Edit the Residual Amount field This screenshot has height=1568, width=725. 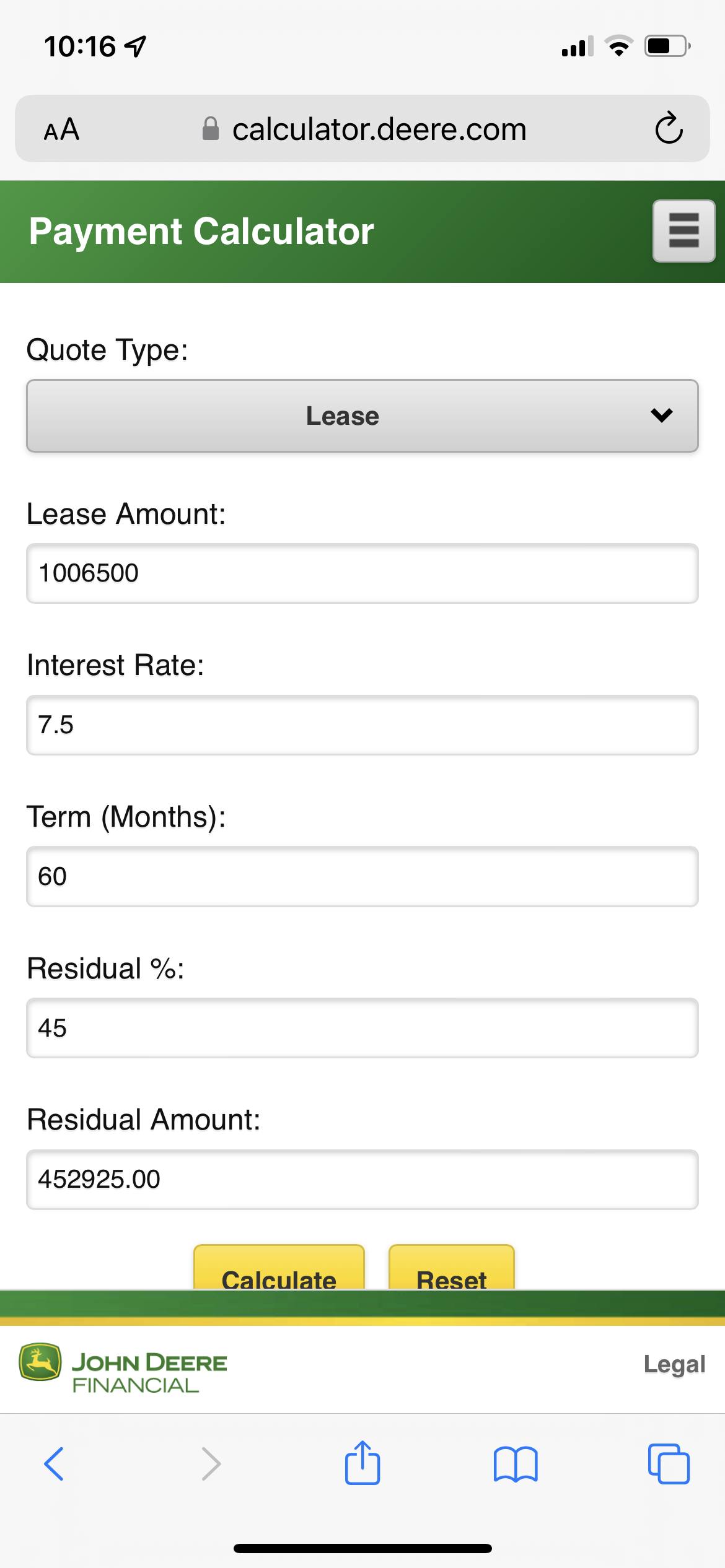point(362,1180)
